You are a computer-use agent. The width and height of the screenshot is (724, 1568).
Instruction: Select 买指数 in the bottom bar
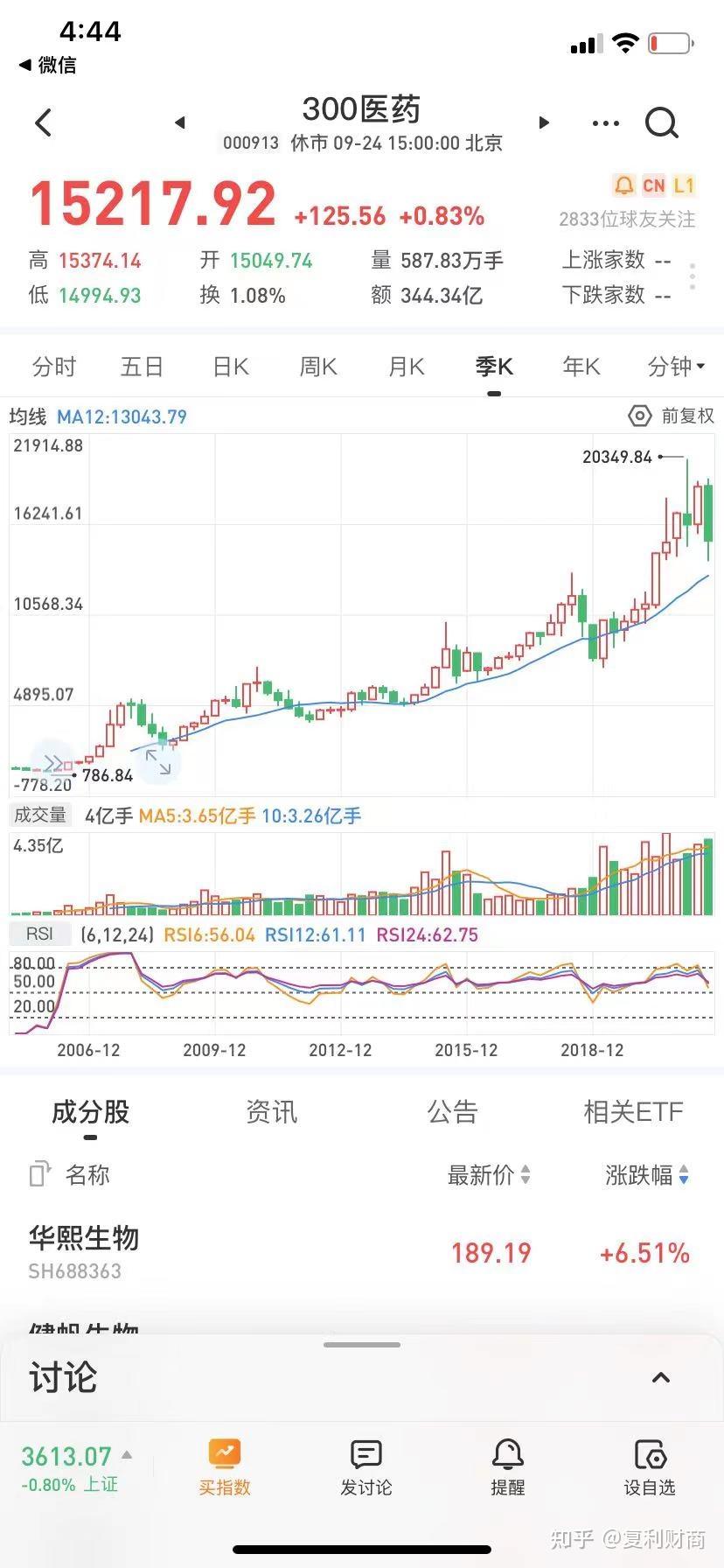click(x=225, y=1466)
